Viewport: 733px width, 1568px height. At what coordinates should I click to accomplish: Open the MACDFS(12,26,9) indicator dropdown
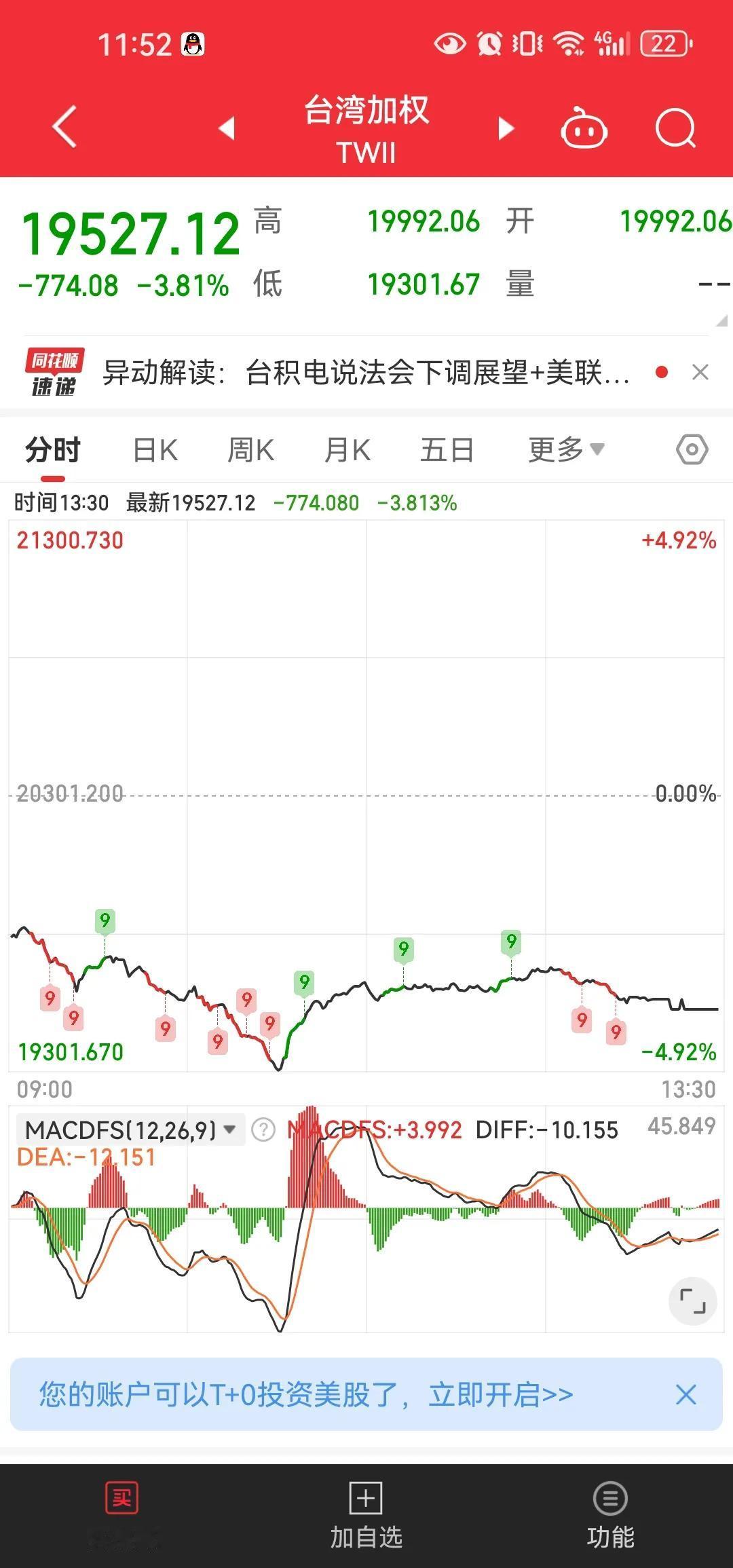click(128, 1129)
